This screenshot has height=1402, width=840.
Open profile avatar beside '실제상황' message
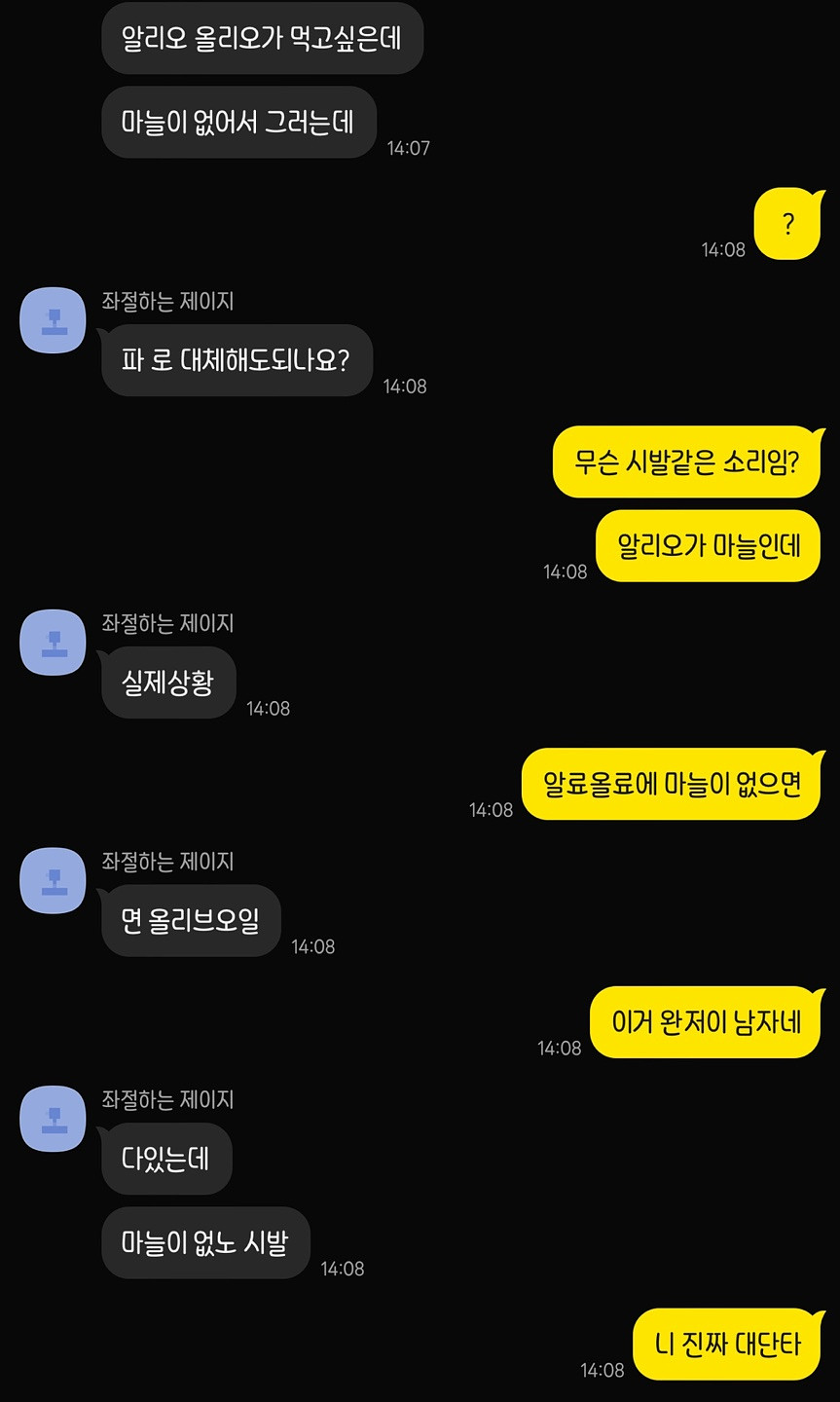[x=54, y=643]
